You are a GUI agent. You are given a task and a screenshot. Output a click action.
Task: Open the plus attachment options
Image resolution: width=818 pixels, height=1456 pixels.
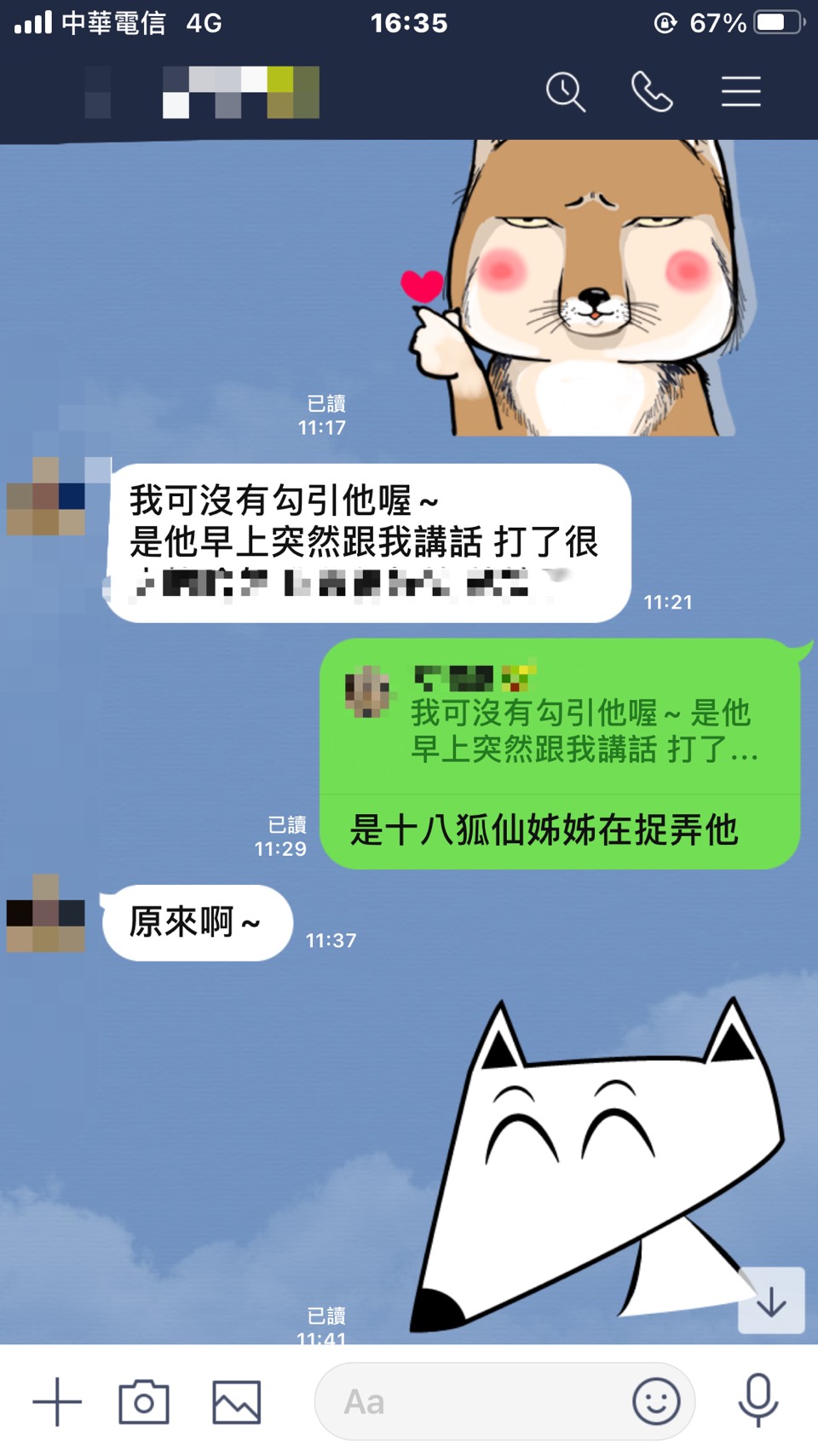pos(57,1401)
